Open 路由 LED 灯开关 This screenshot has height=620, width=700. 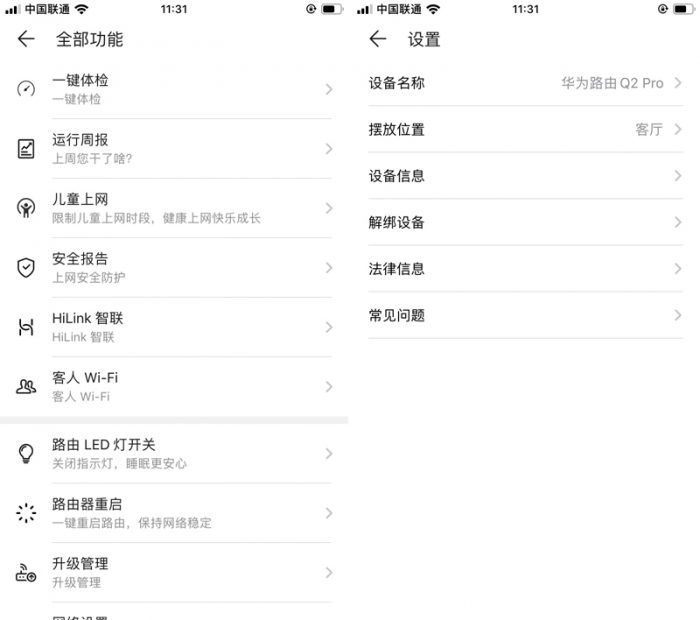coord(175,453)
